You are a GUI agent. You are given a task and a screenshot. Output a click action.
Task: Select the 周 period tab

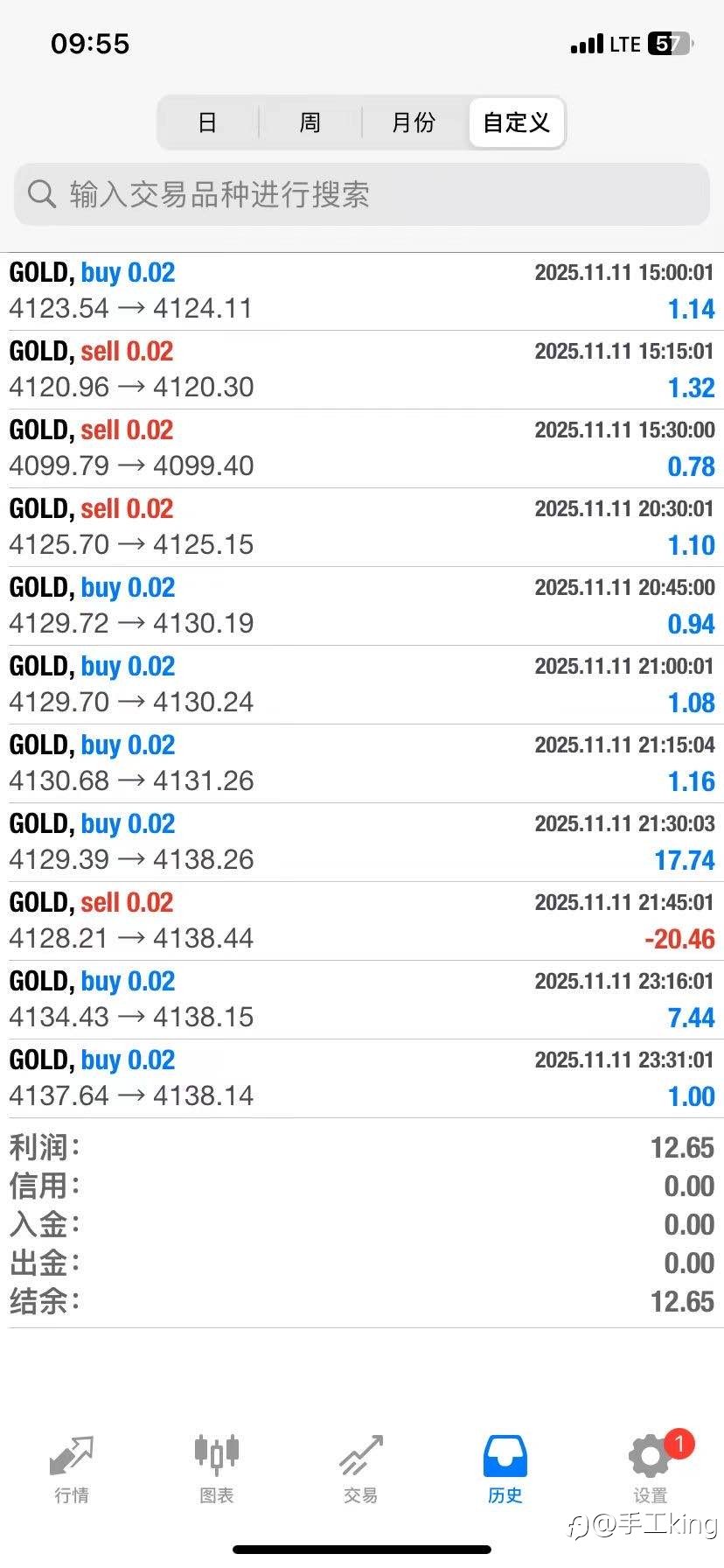coord(310,122)
